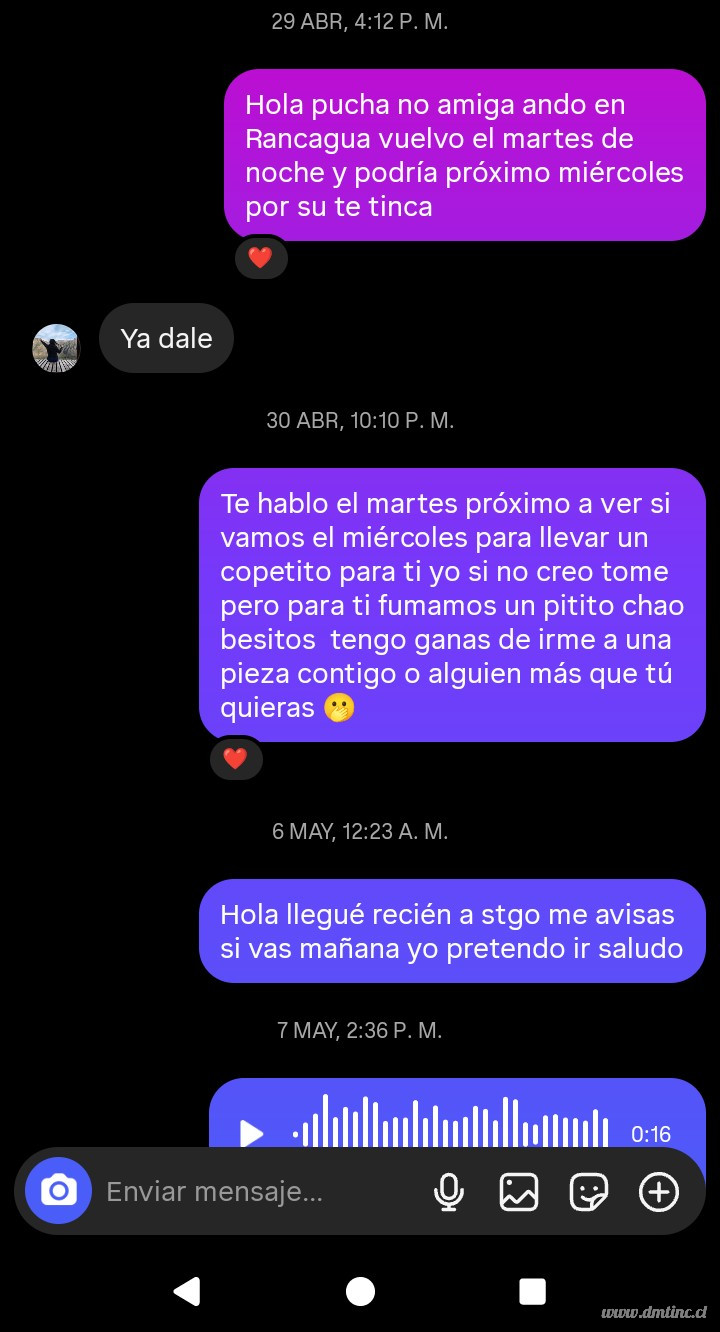Record a voice message with the microphone
This screenshot has height=1332, width=720.
pyautogui.click(x=449, y=1191)
